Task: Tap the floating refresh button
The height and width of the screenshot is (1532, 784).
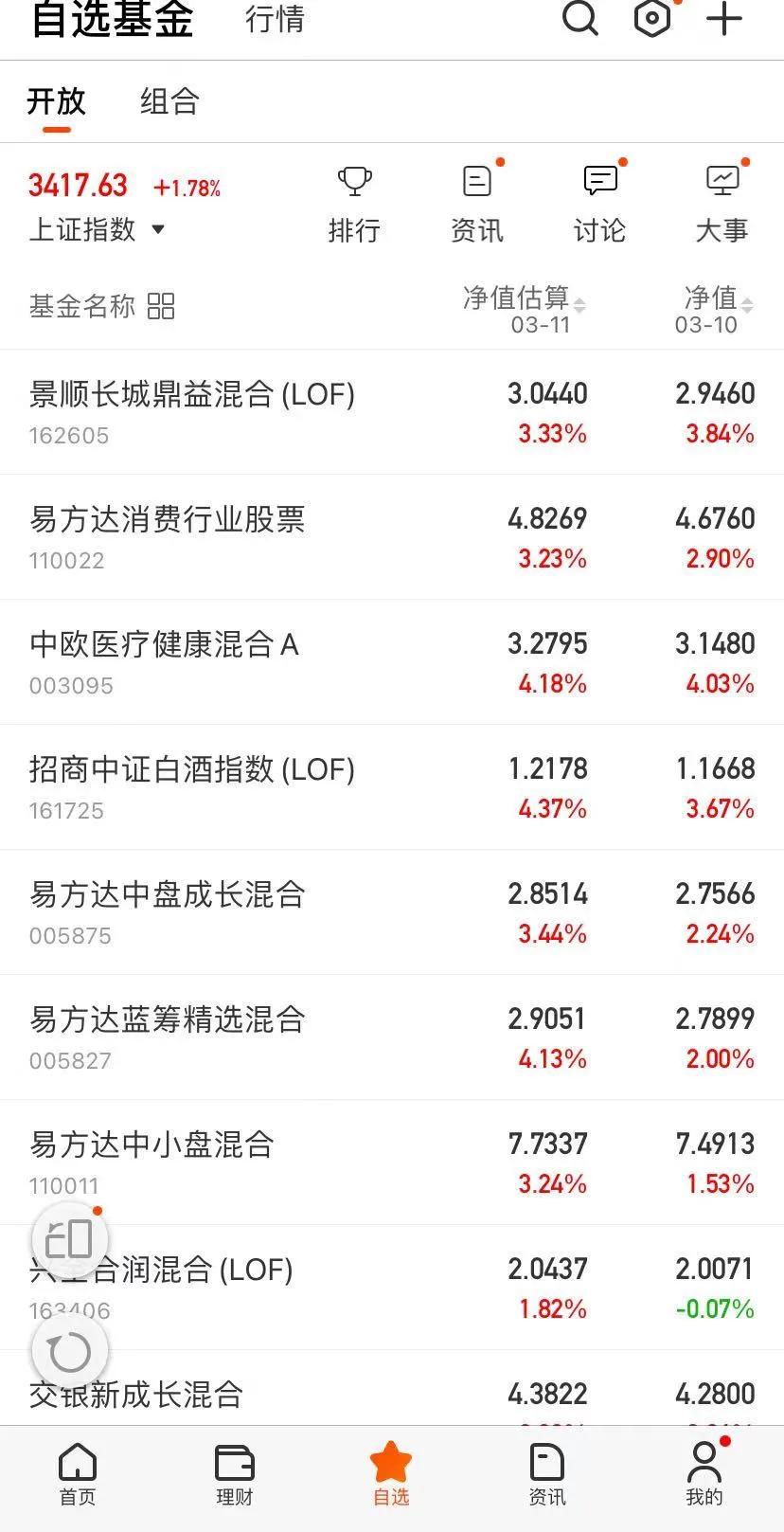Action: [70, 1351]
